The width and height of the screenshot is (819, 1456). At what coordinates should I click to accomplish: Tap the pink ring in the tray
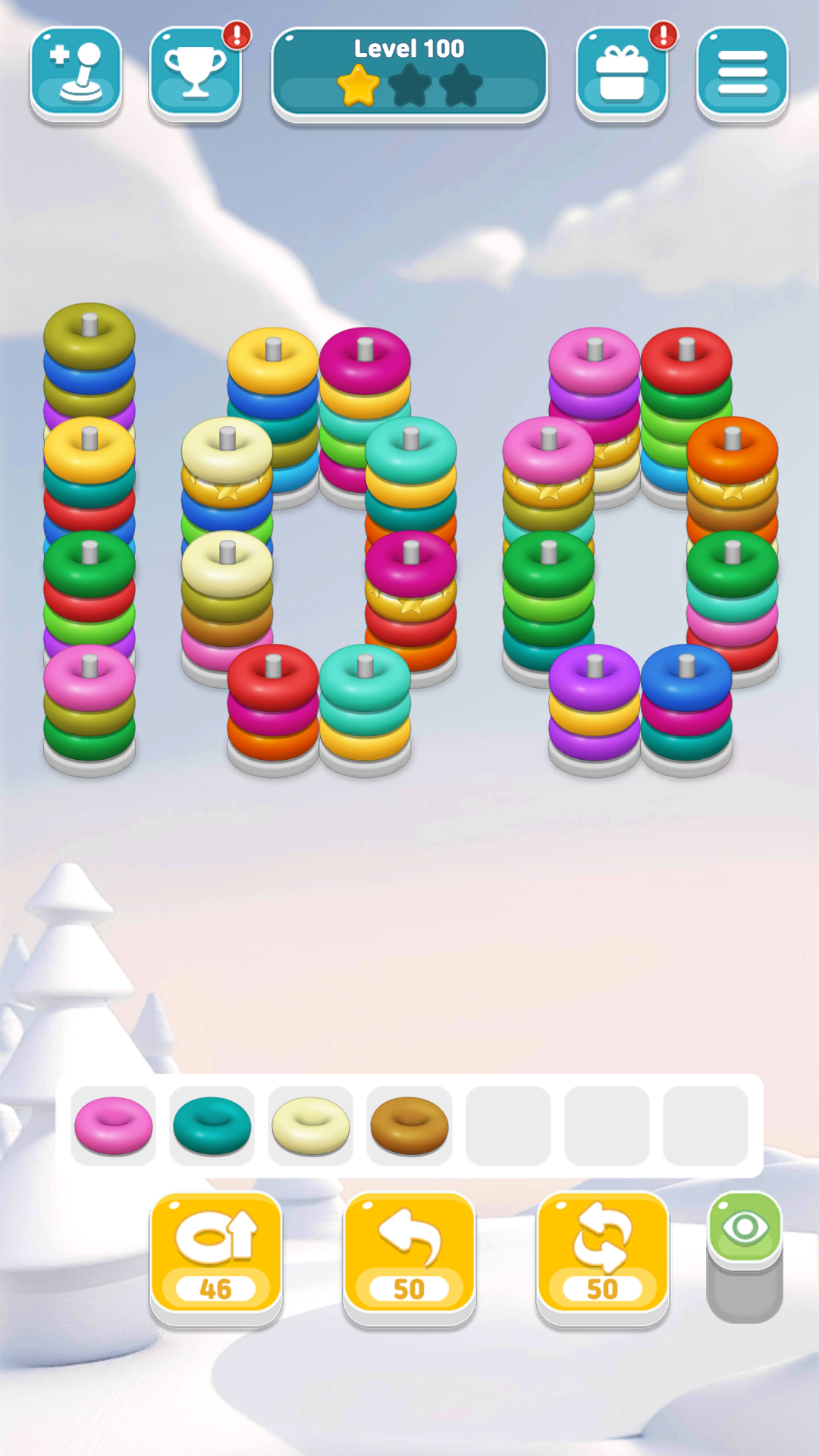point(114,1125)
